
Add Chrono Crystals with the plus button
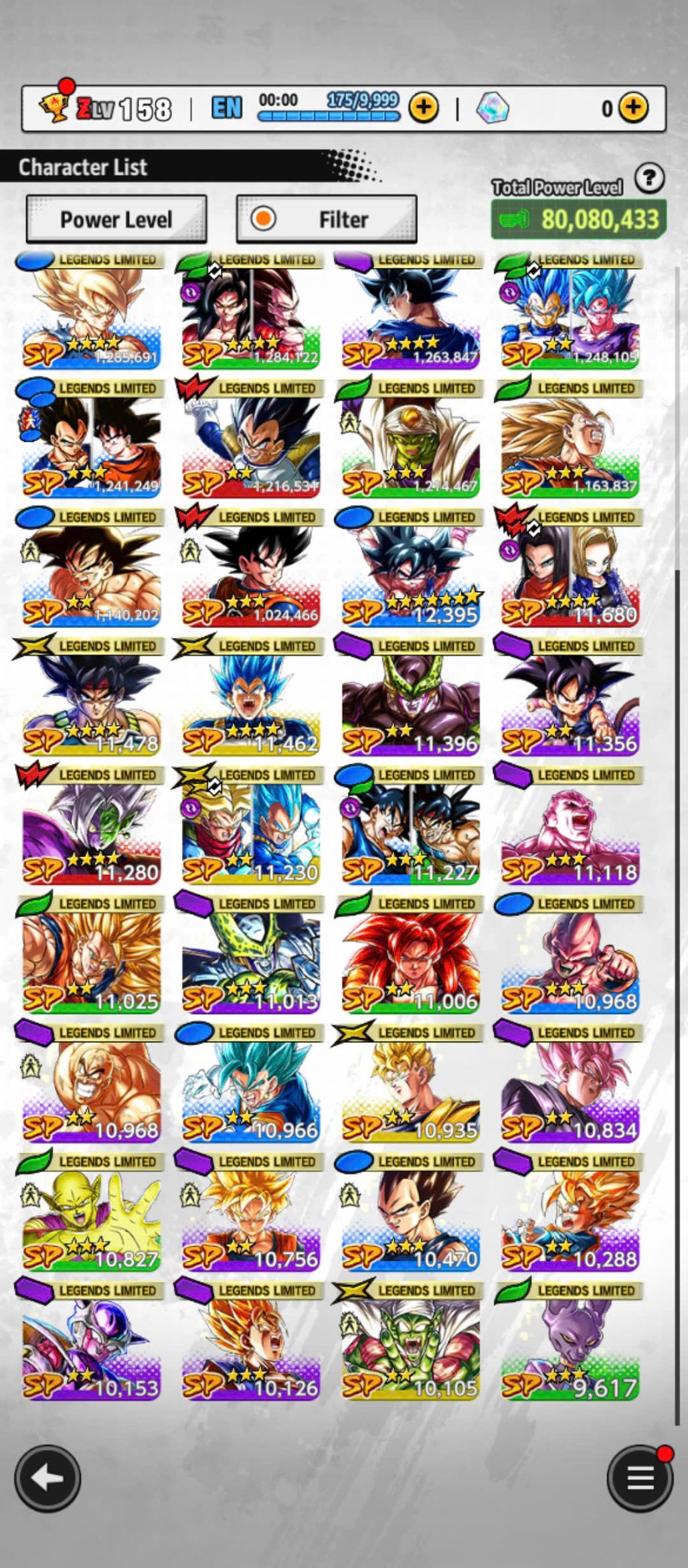pyautogui.click(x=632, y=108)
